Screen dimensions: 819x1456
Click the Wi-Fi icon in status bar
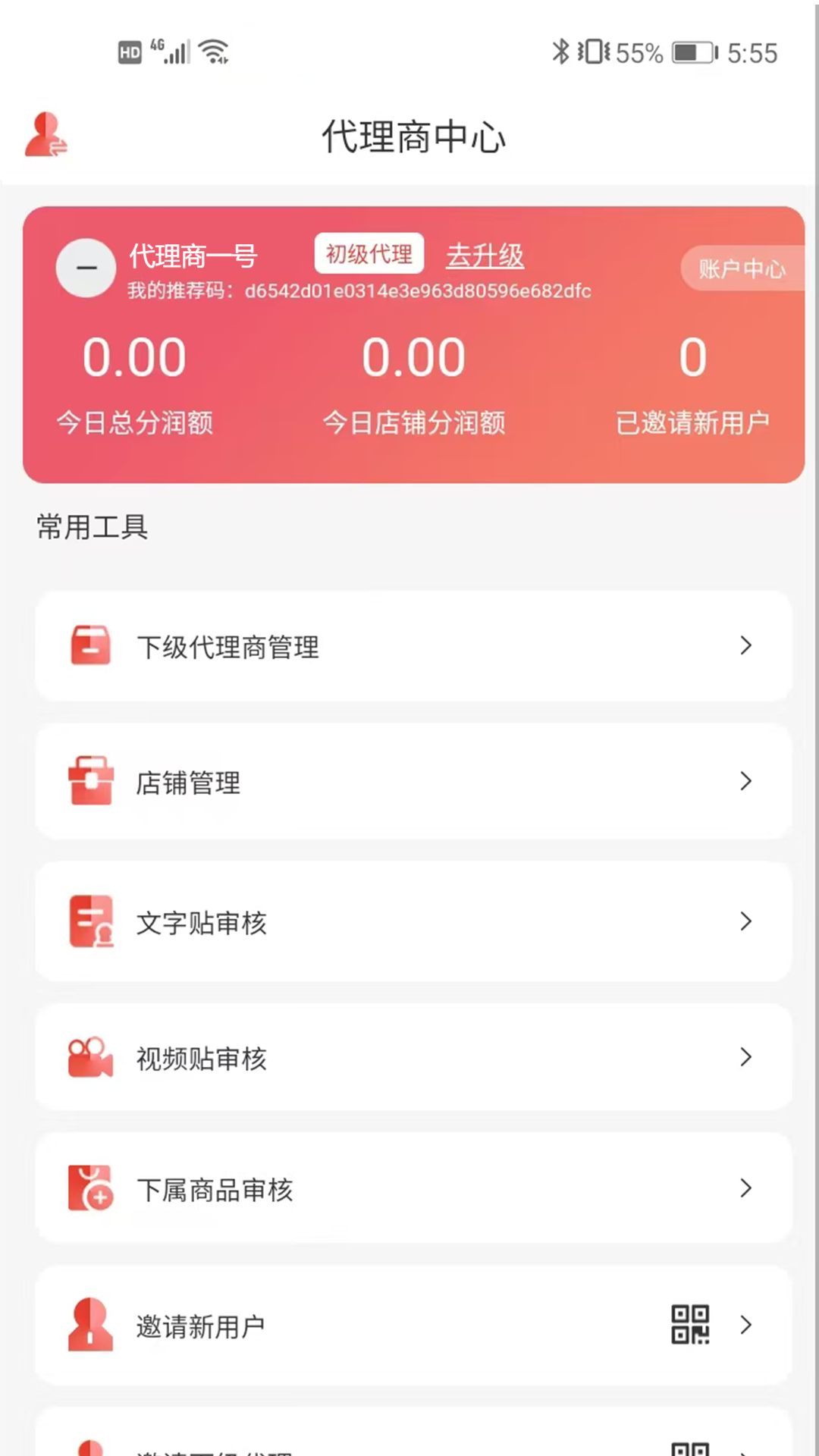212,50
